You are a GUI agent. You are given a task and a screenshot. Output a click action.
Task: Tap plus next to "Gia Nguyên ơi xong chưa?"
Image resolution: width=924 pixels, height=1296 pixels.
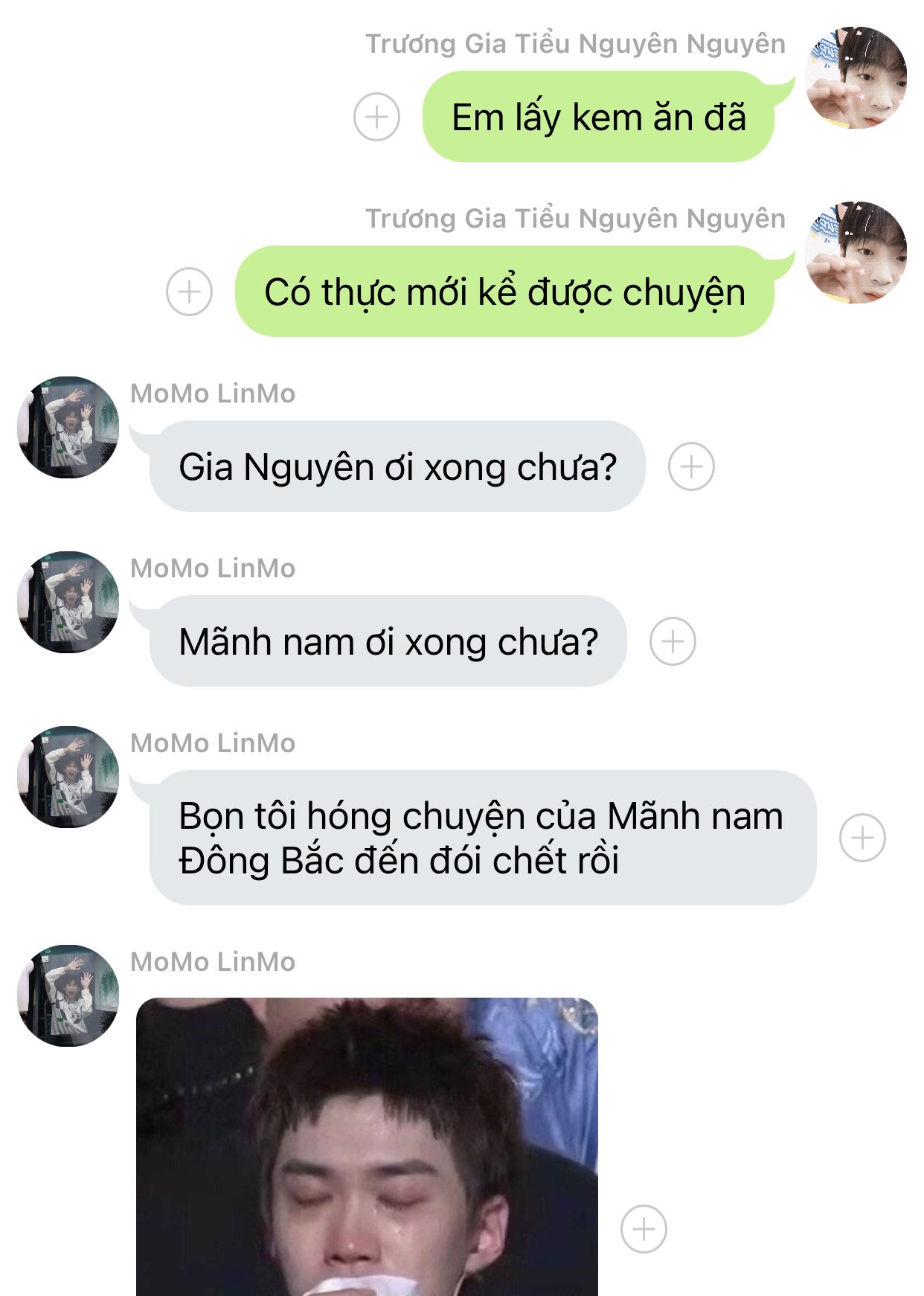coord(691,466)
